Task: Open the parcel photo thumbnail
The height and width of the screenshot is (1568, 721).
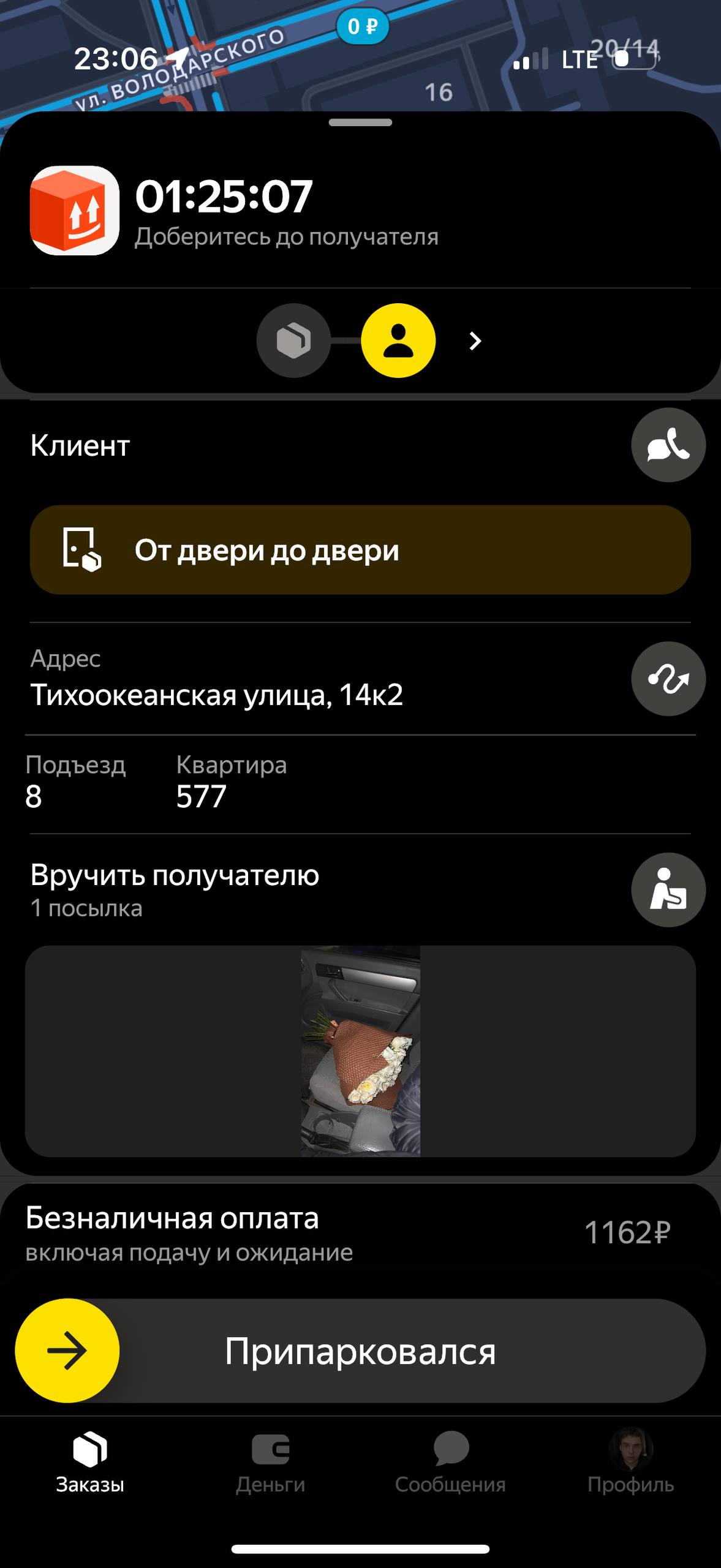Action: click(x=360, y=1051)
